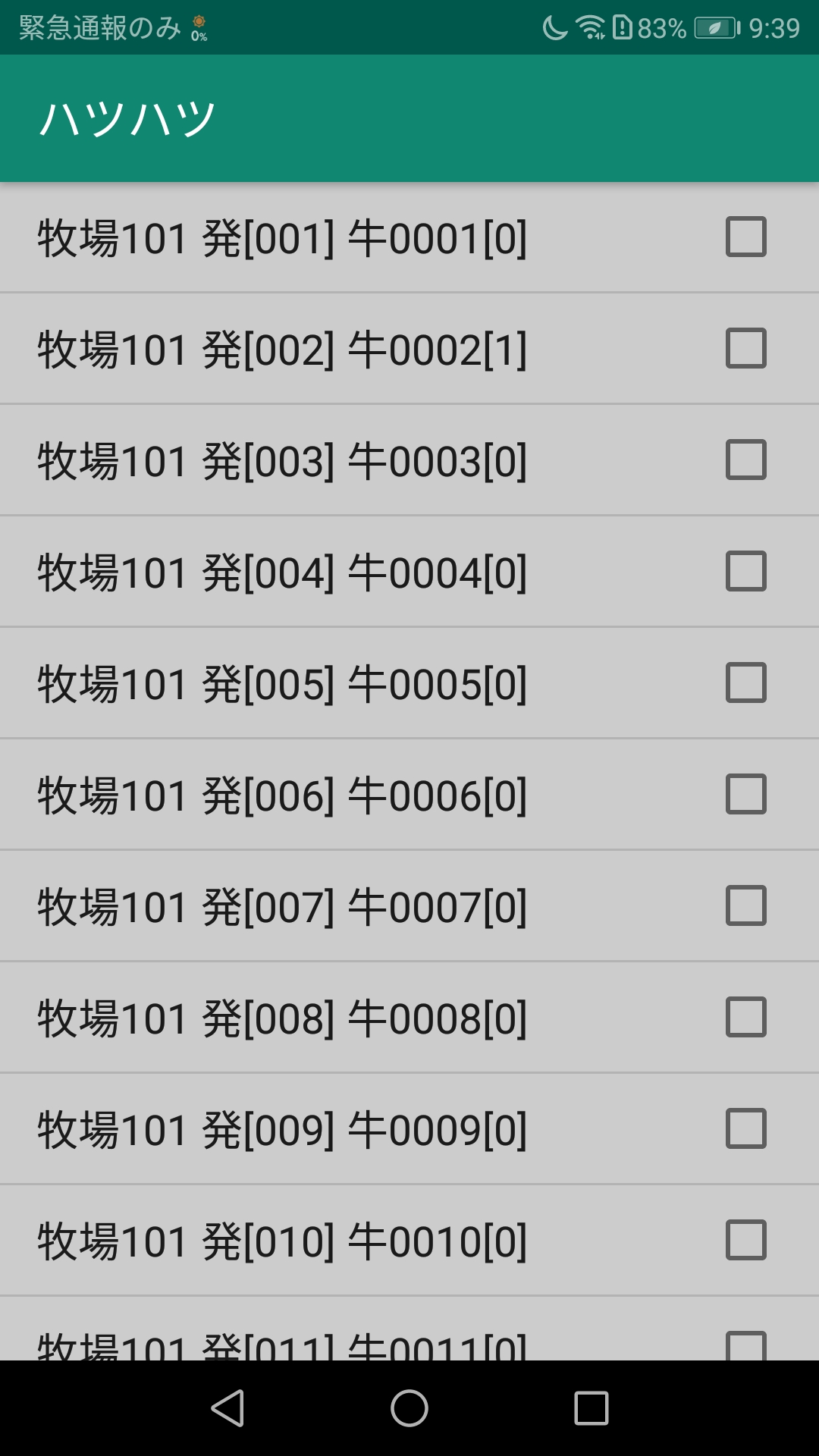Mark the 牛0004[0] checkbox

[746, 571]
